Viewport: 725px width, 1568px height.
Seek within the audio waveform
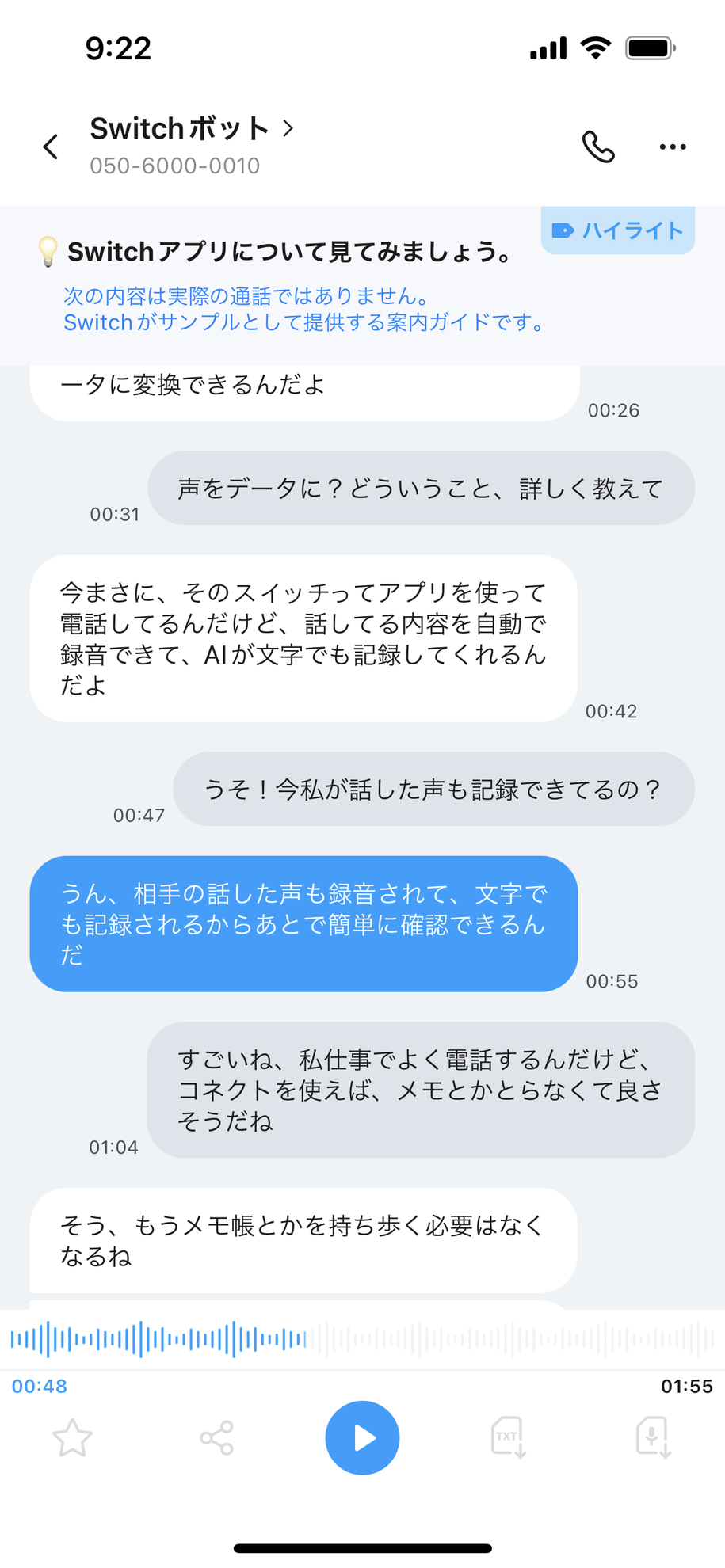click(362, 1339)
